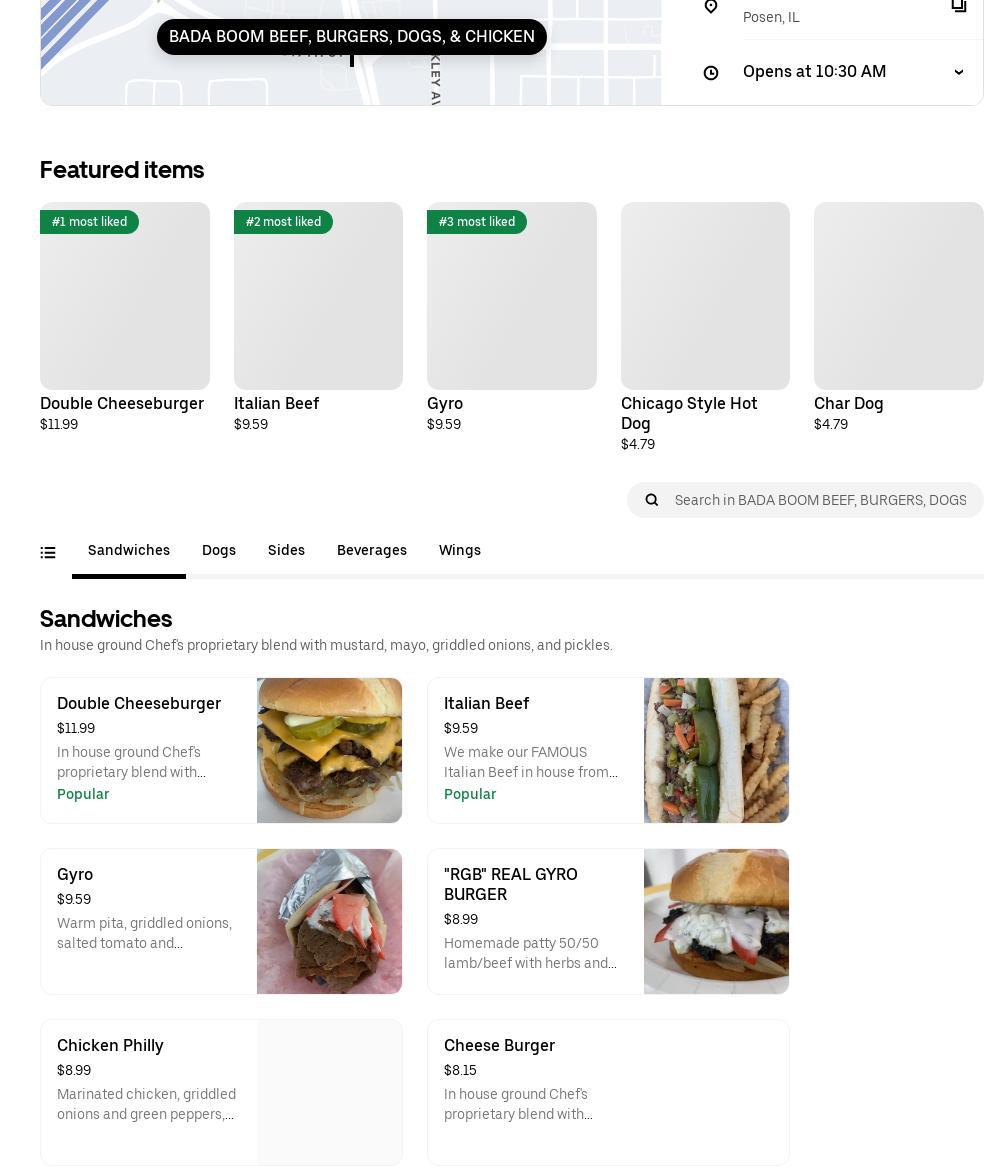Open featured Chicago Style Hot Dog
1004x1170 pixels.
(x=705, y=296)
